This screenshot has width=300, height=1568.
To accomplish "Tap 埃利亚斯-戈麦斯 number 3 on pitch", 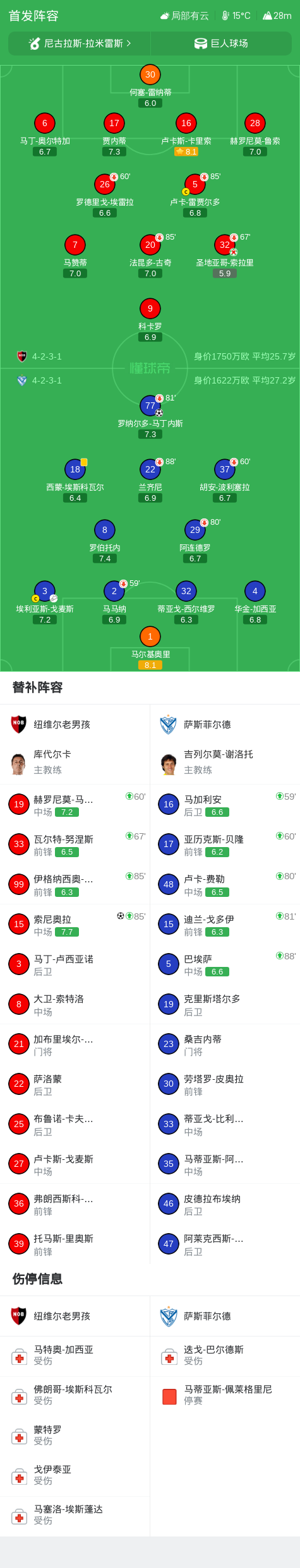I will coord(45,602).
